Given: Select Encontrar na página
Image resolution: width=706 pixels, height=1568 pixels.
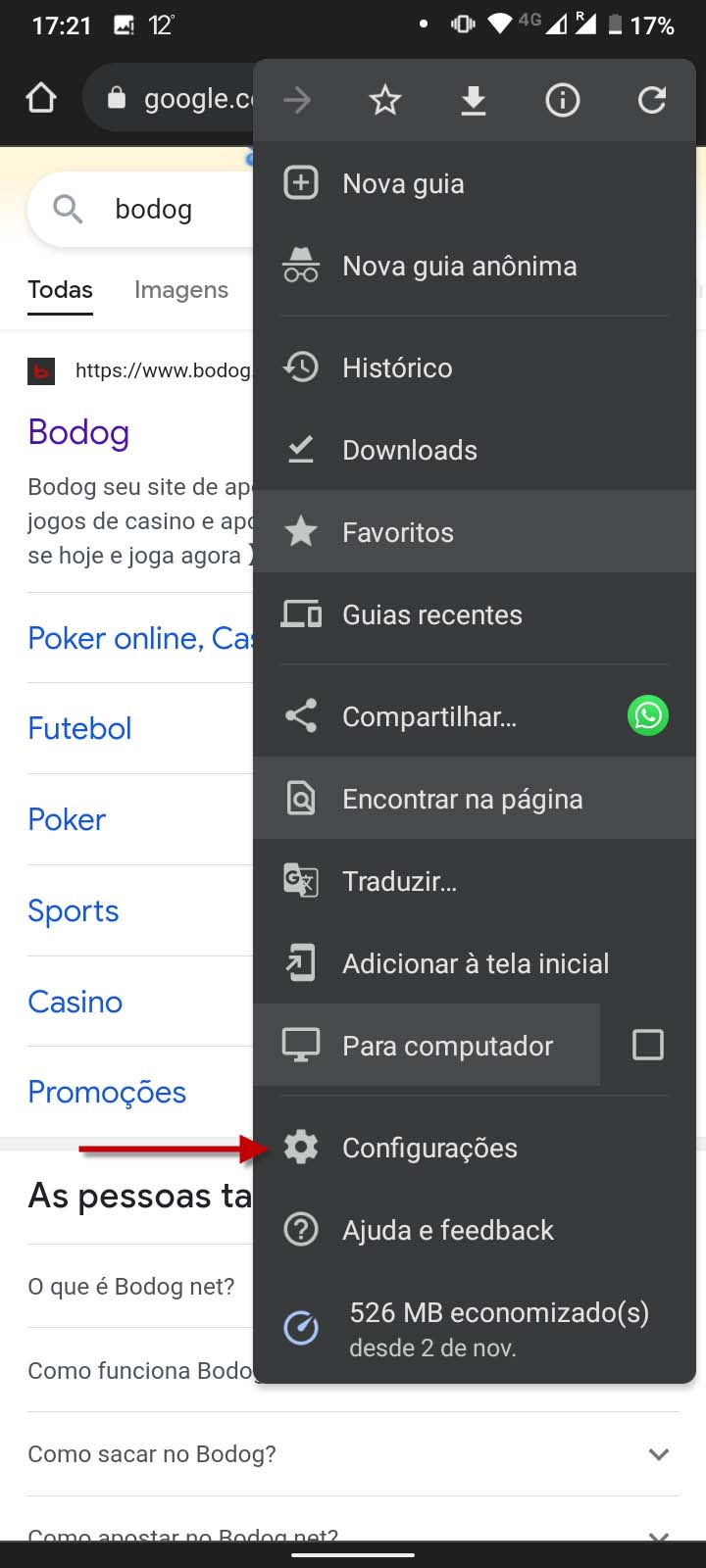Looking at the screenshot, I should 475,799.
